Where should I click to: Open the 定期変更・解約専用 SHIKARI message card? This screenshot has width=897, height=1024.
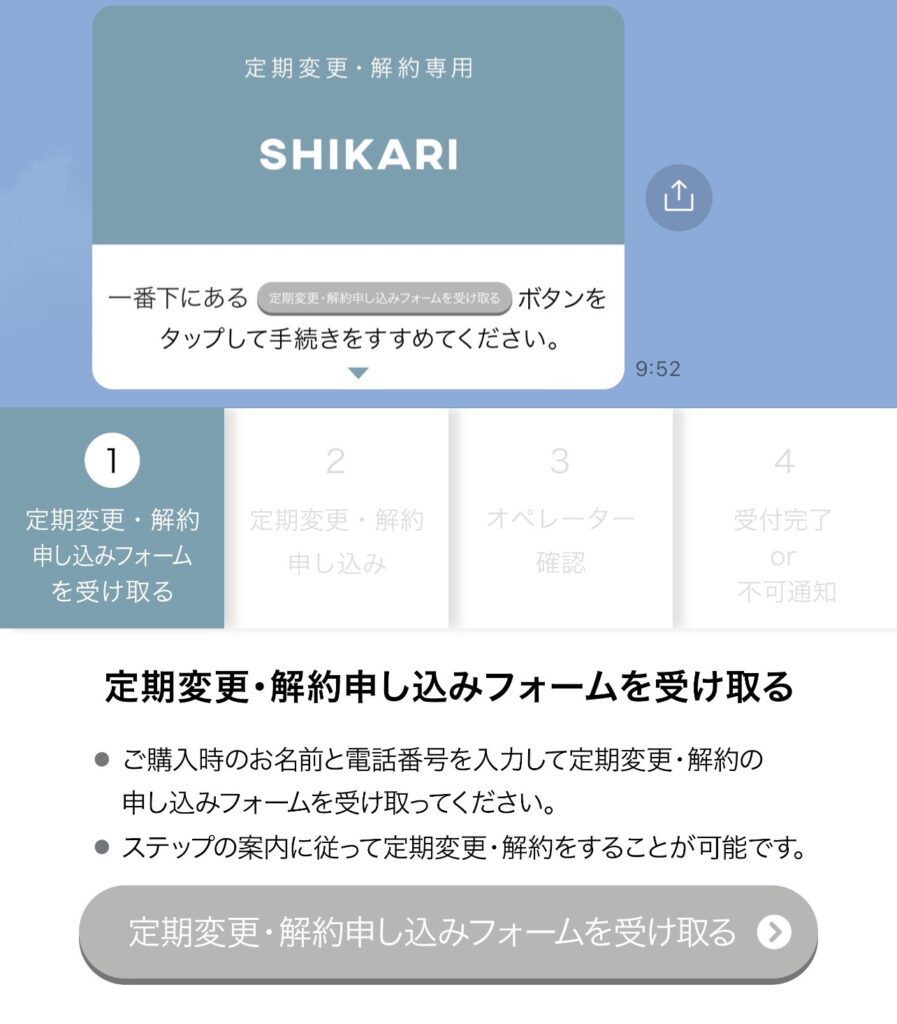pos(358,198)
